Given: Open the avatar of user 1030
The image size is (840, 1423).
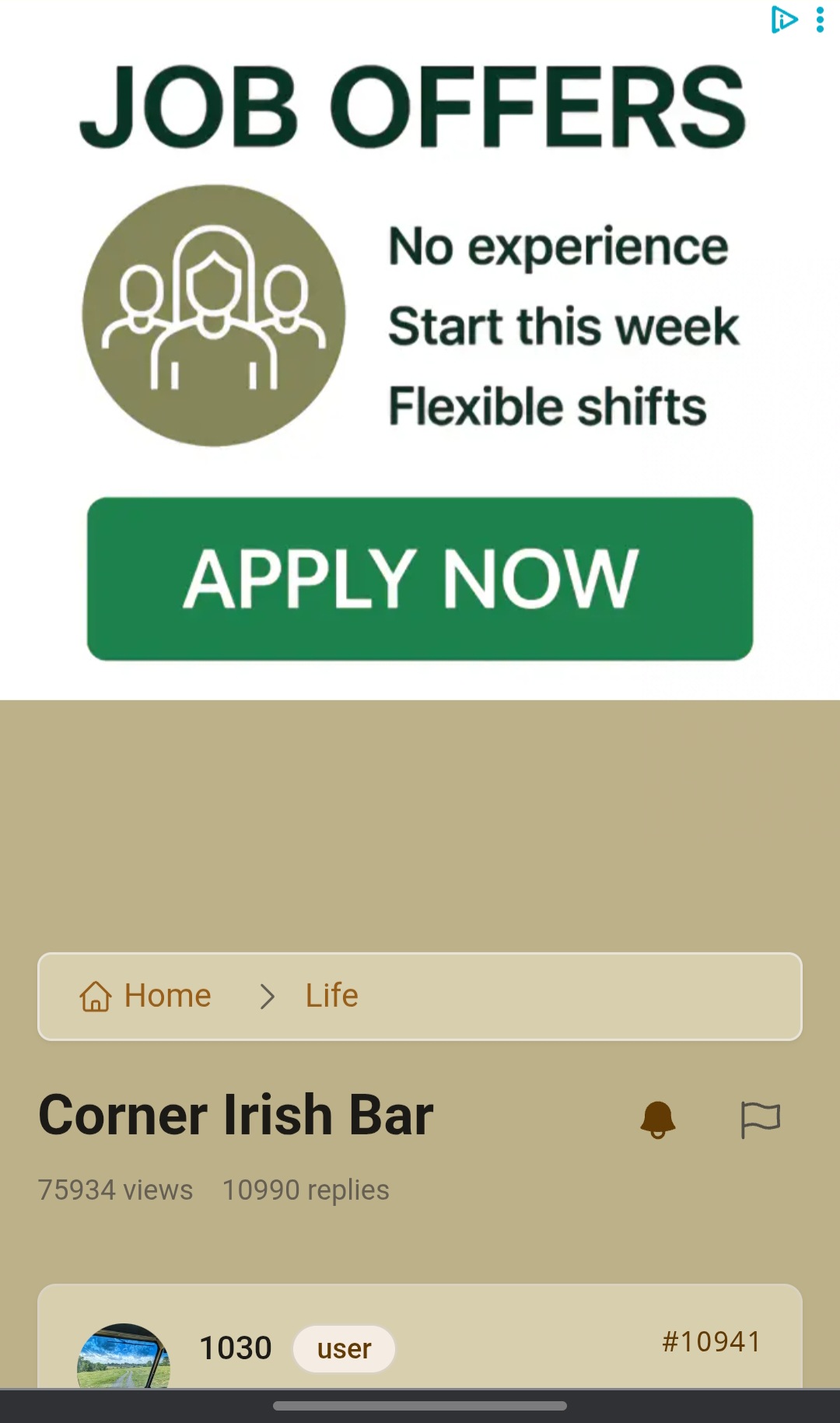Looking at the screenshot, I should pyautogui.click(x=124, y=1358).
